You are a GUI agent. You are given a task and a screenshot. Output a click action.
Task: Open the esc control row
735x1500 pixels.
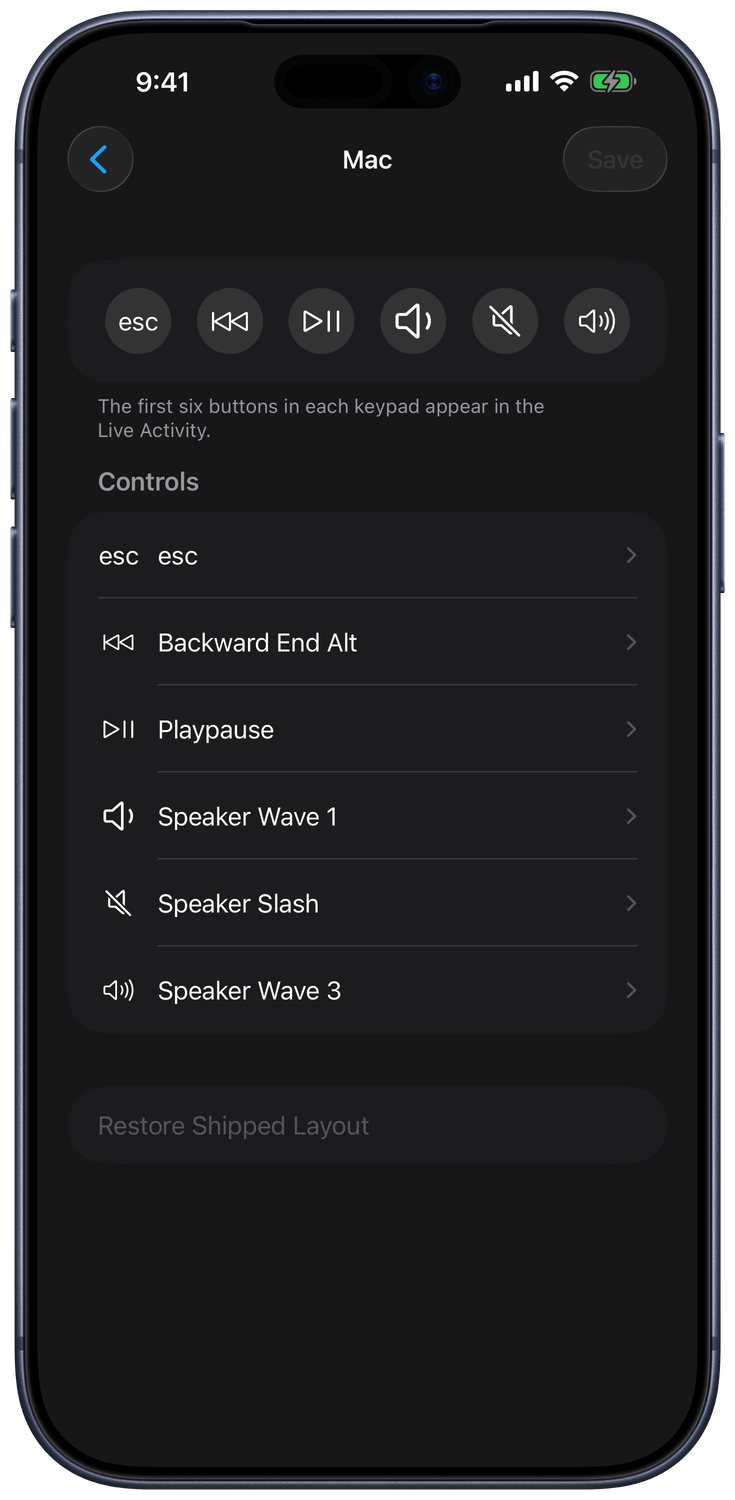tap(367, 556)
